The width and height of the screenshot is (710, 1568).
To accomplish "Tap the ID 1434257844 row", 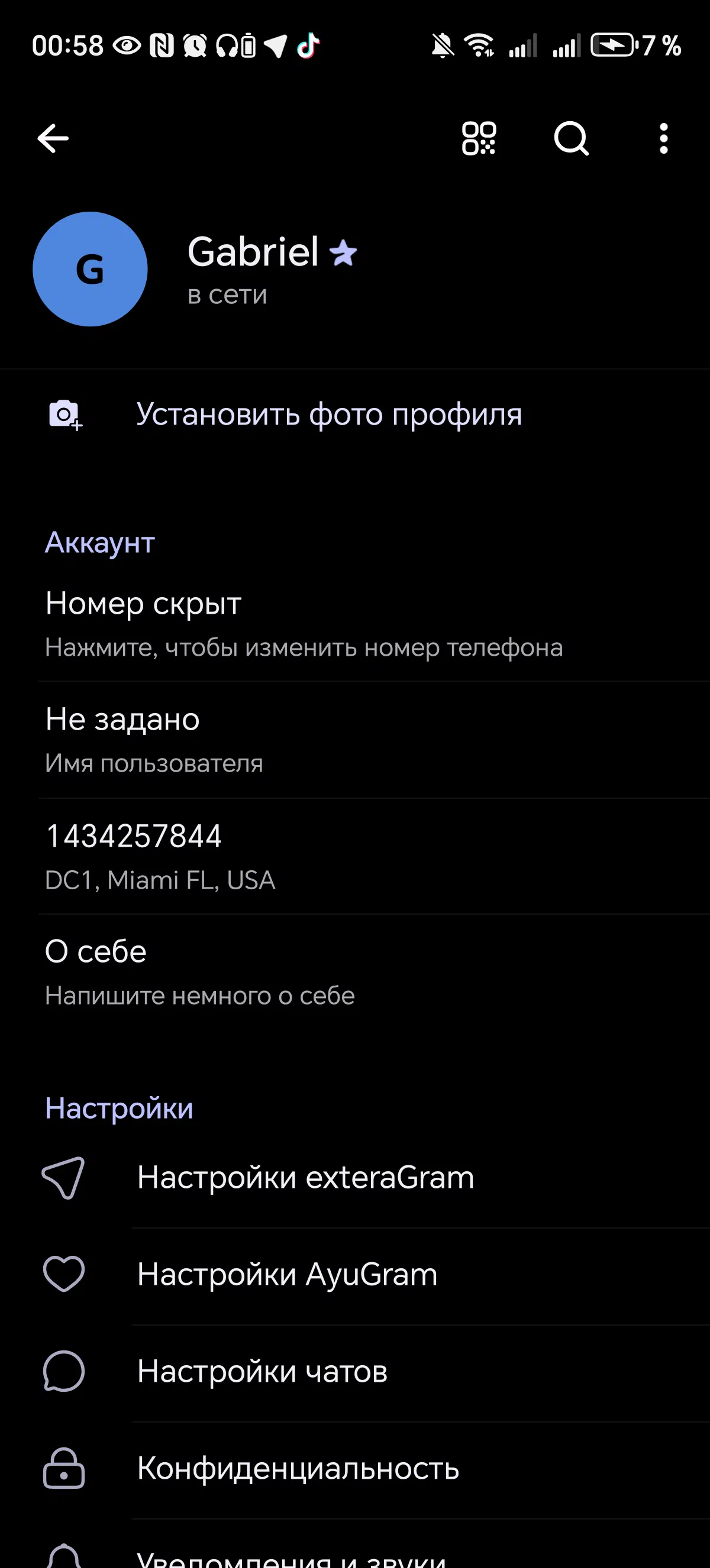I will pyautogui.click(x=355, y=857).
